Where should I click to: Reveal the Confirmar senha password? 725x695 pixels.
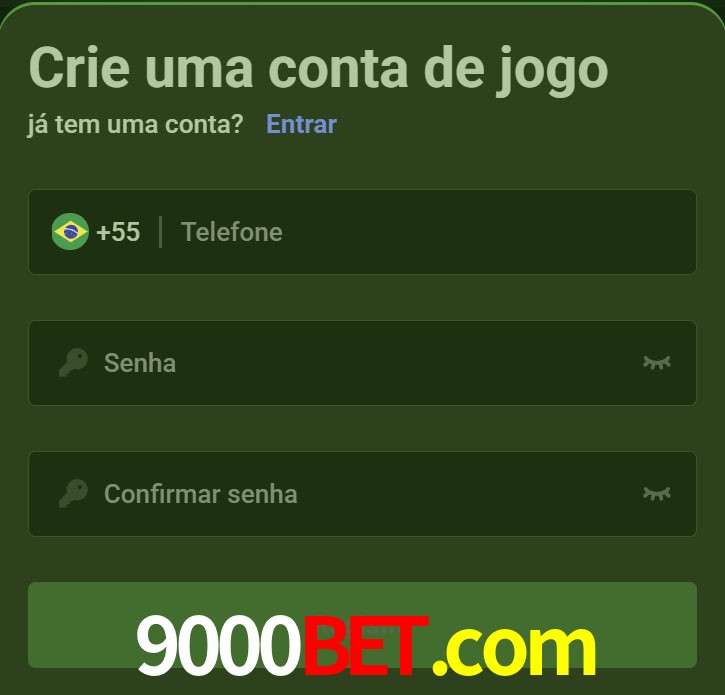[656, 493]
